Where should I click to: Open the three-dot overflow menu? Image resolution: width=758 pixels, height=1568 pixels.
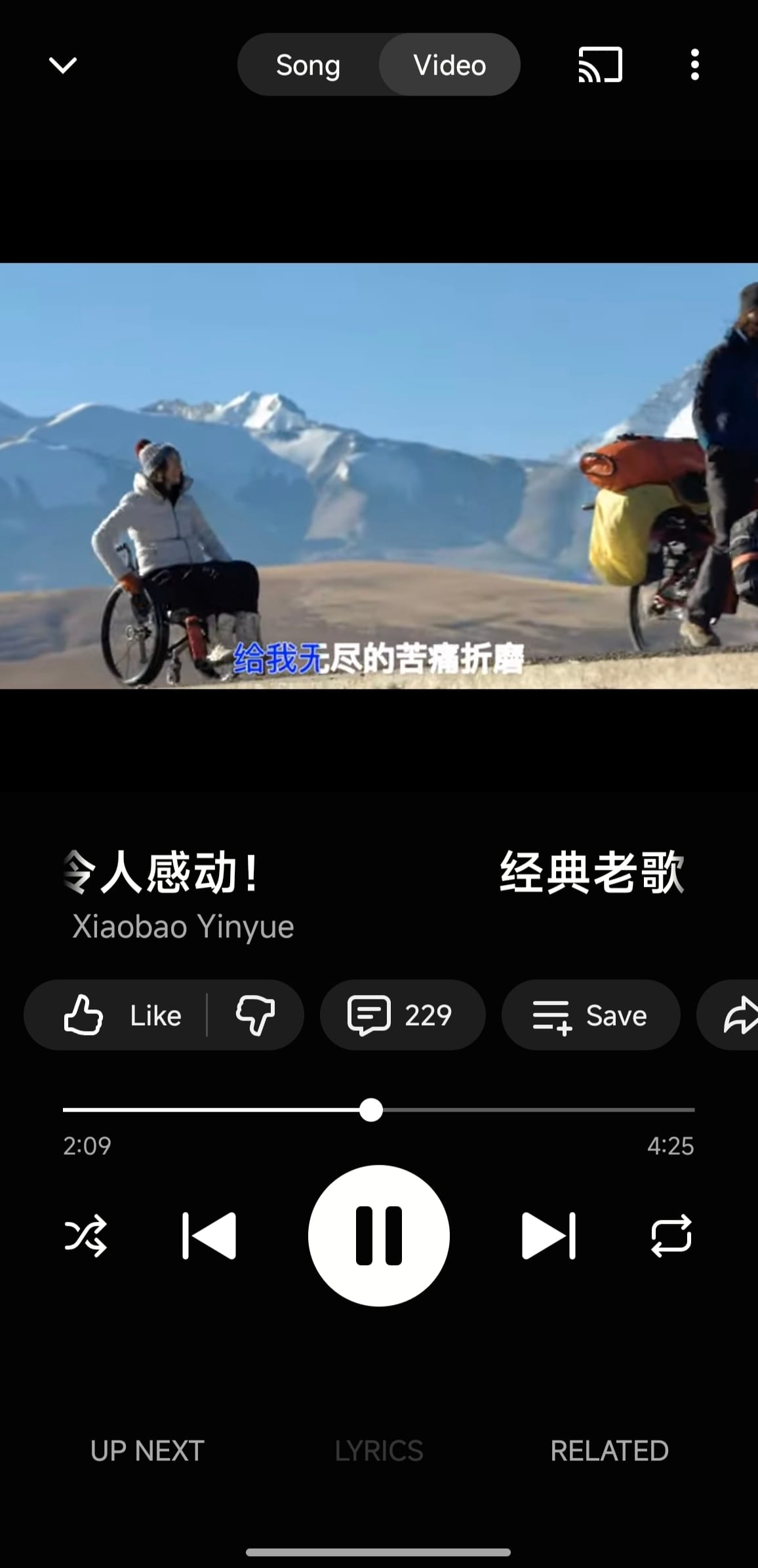point(694,65)
